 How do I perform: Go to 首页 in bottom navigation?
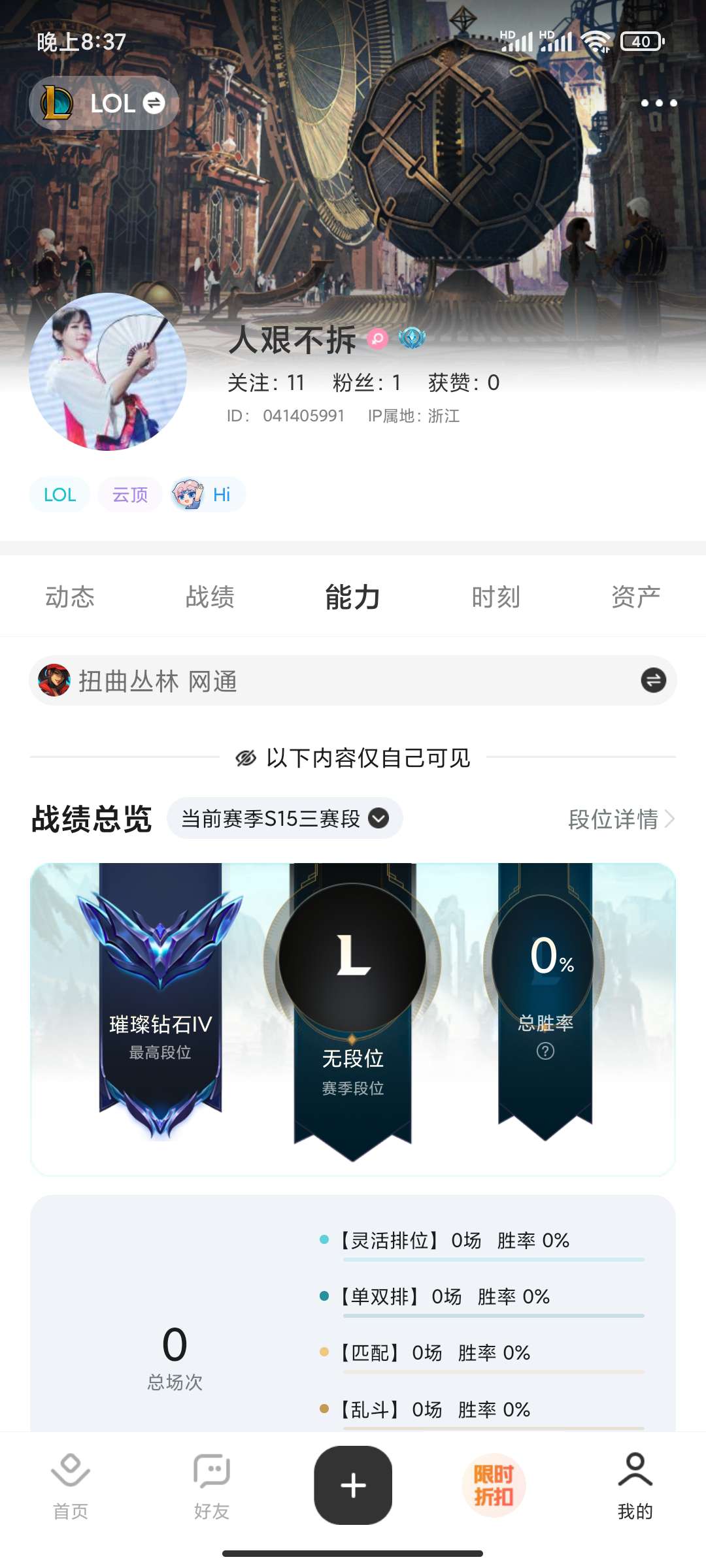[x=71, y=1484]
